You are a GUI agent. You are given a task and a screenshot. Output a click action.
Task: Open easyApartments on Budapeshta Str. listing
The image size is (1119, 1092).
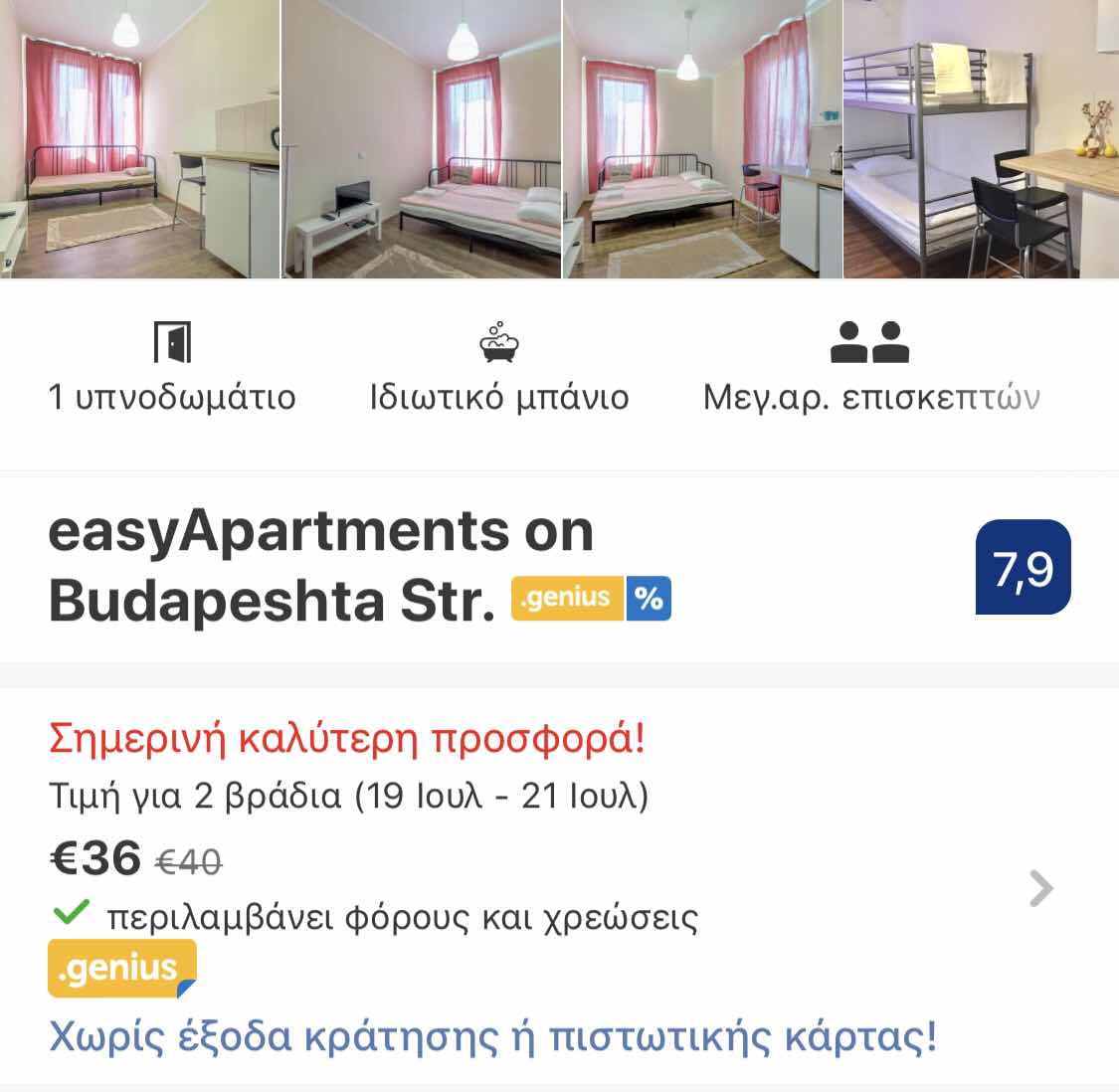coord(321,565)
